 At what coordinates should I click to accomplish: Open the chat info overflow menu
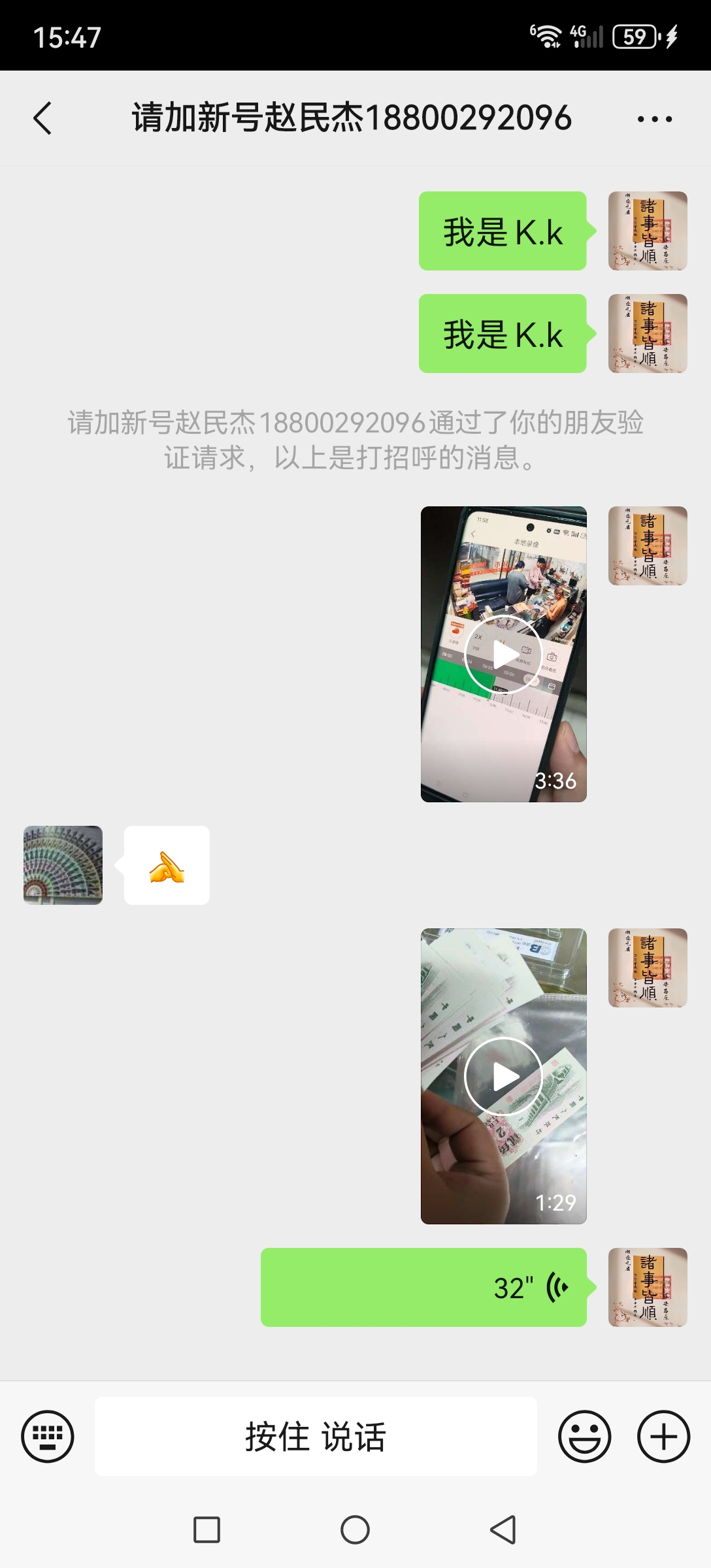pyautogui.click(x=655, y=119)
